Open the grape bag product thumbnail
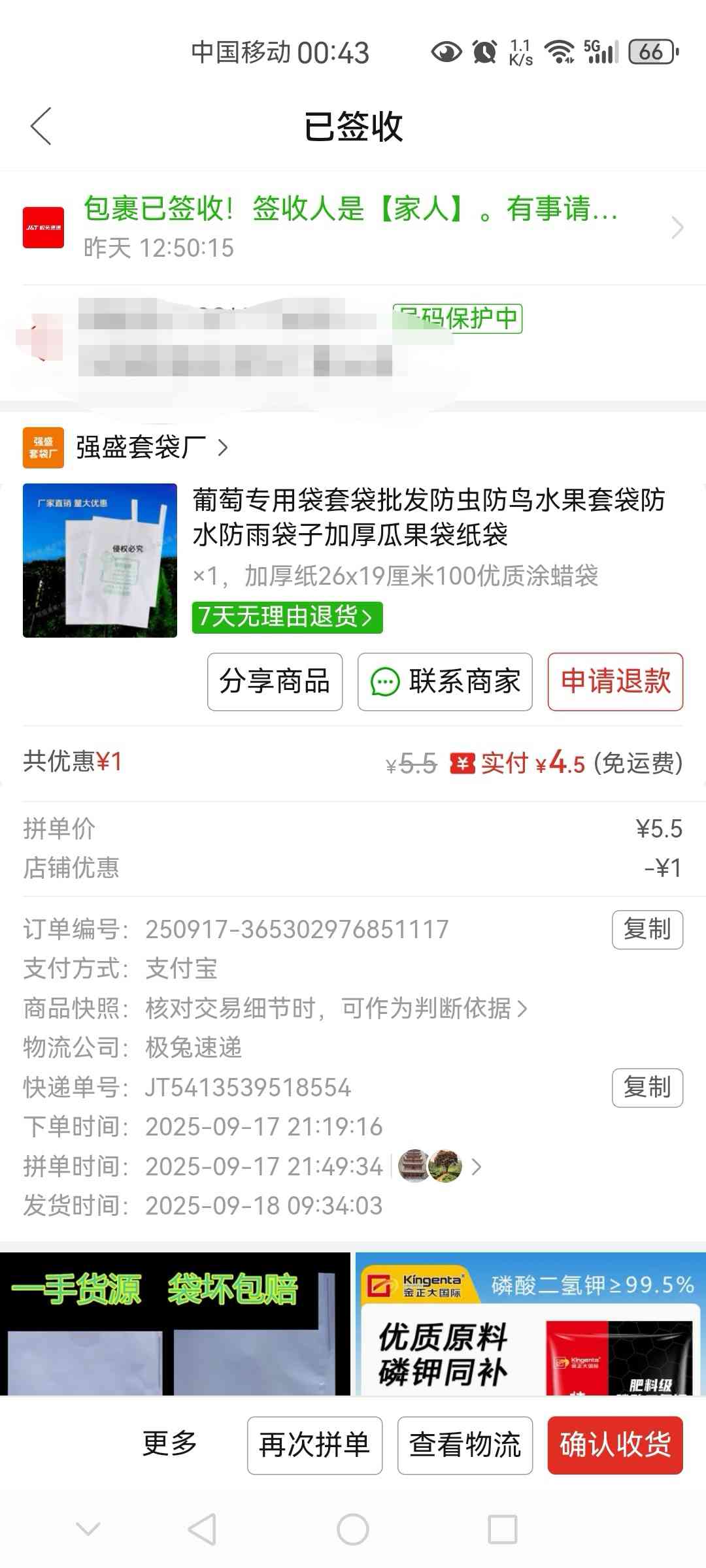This screenshot has height=1568, width=706. point(100,560)
